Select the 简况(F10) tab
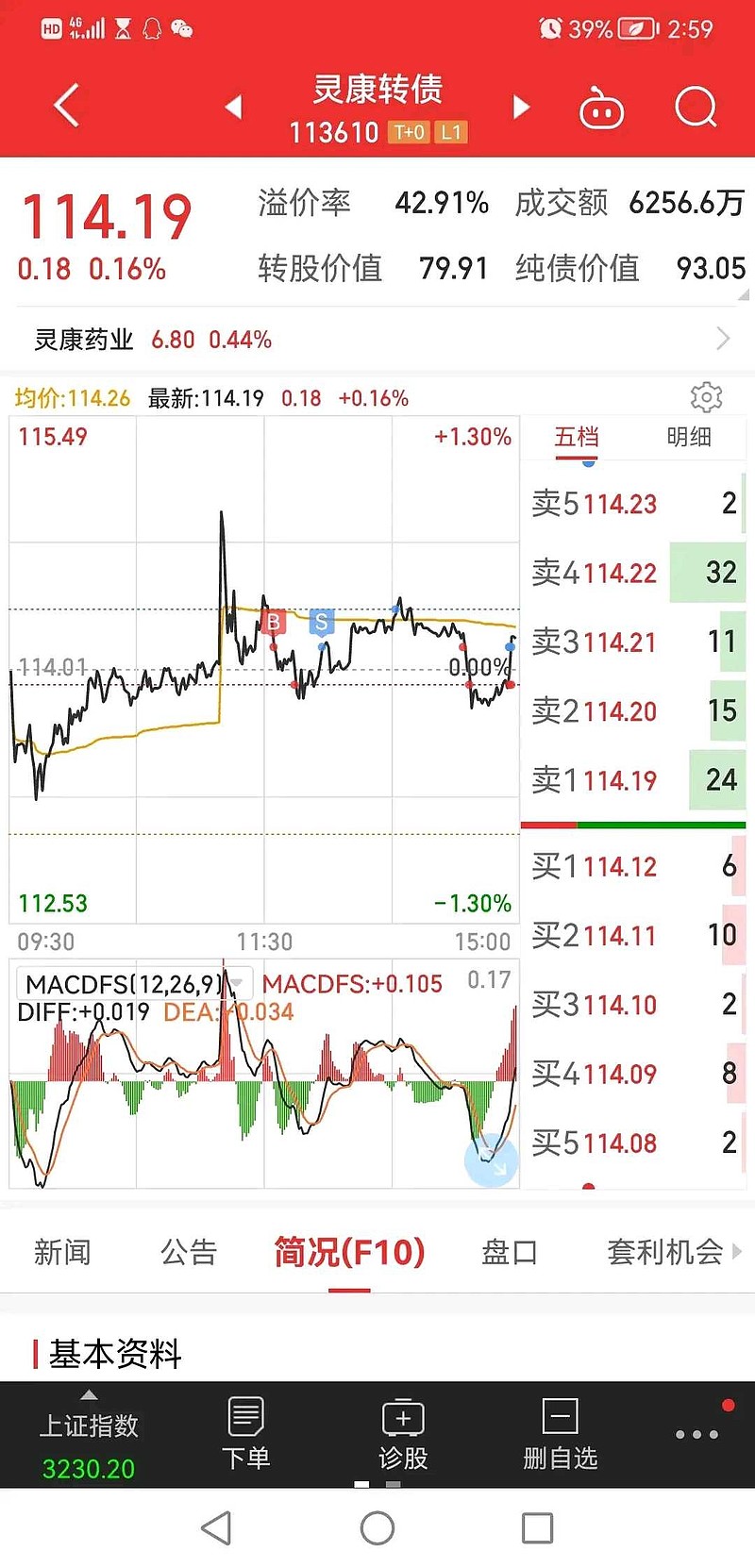Image resolution: width=755 pixels, height=1568 pixels. (x=349, y=1252)
